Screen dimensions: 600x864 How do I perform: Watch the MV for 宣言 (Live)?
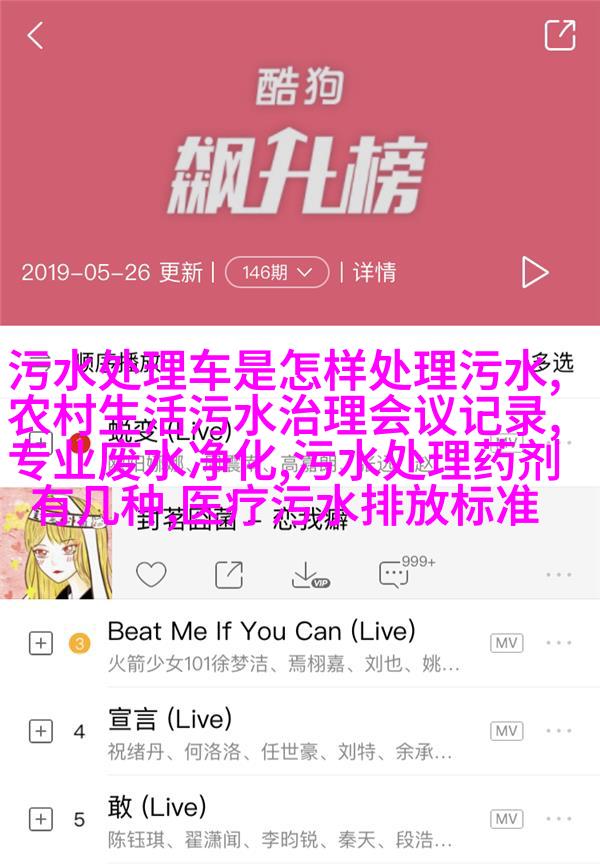(506, 731)
